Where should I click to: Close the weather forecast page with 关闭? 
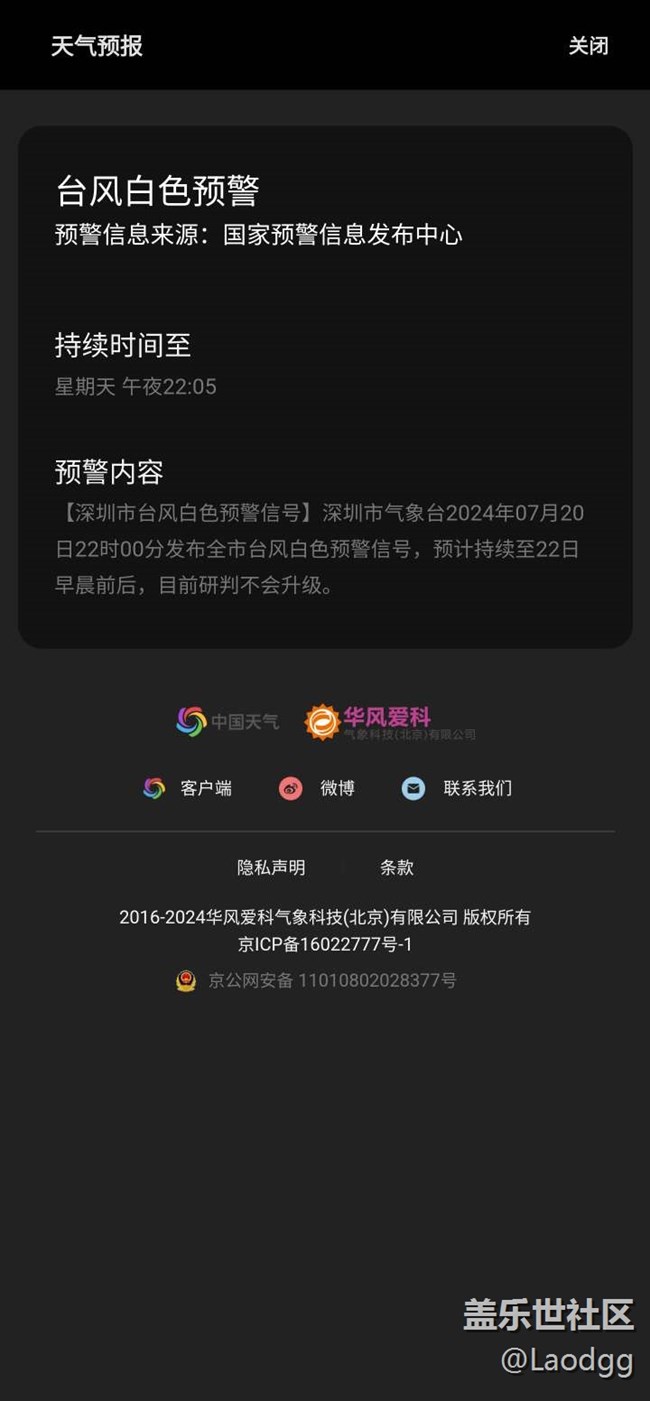click(x=588, y=46)
